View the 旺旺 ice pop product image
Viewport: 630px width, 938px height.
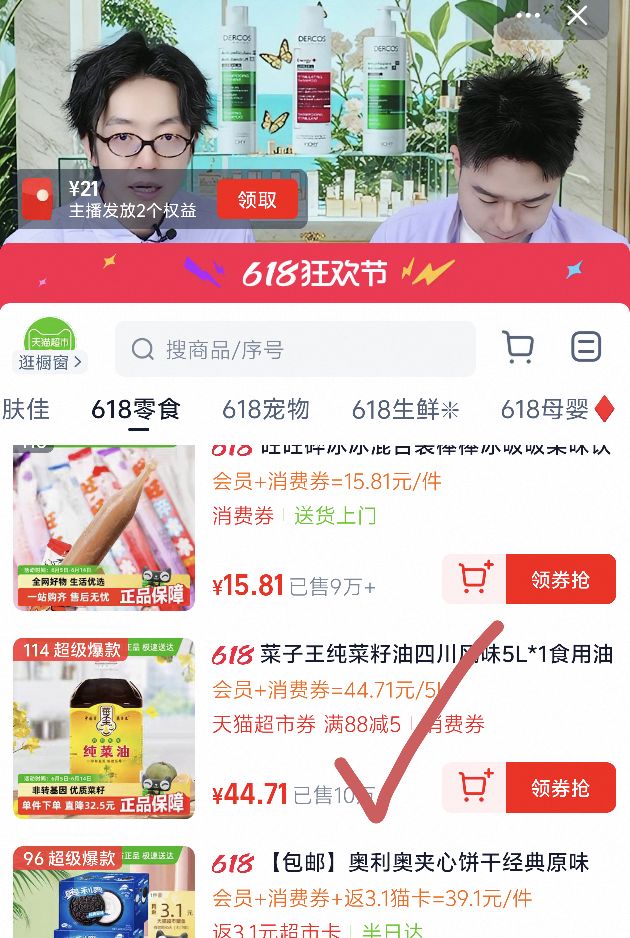pyautogui.click(x=104, y=525)
